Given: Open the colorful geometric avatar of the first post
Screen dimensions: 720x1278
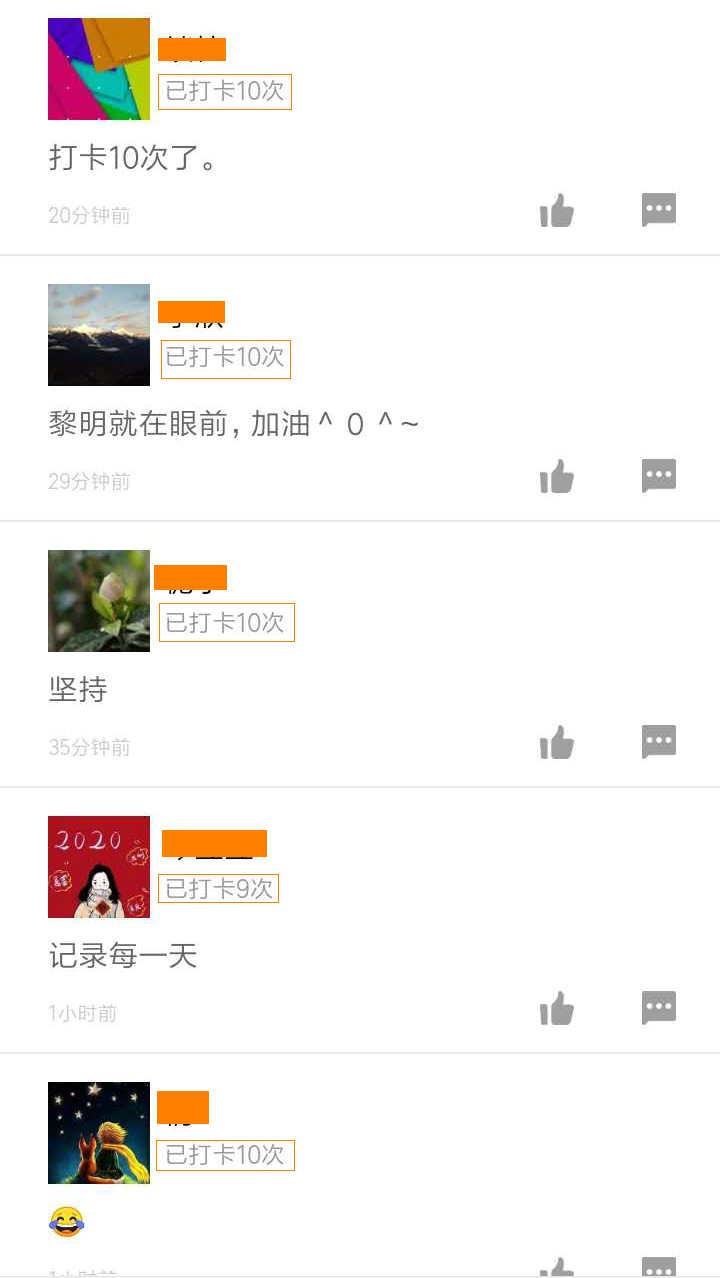Looking at the screenshot, I should (98, 68).
